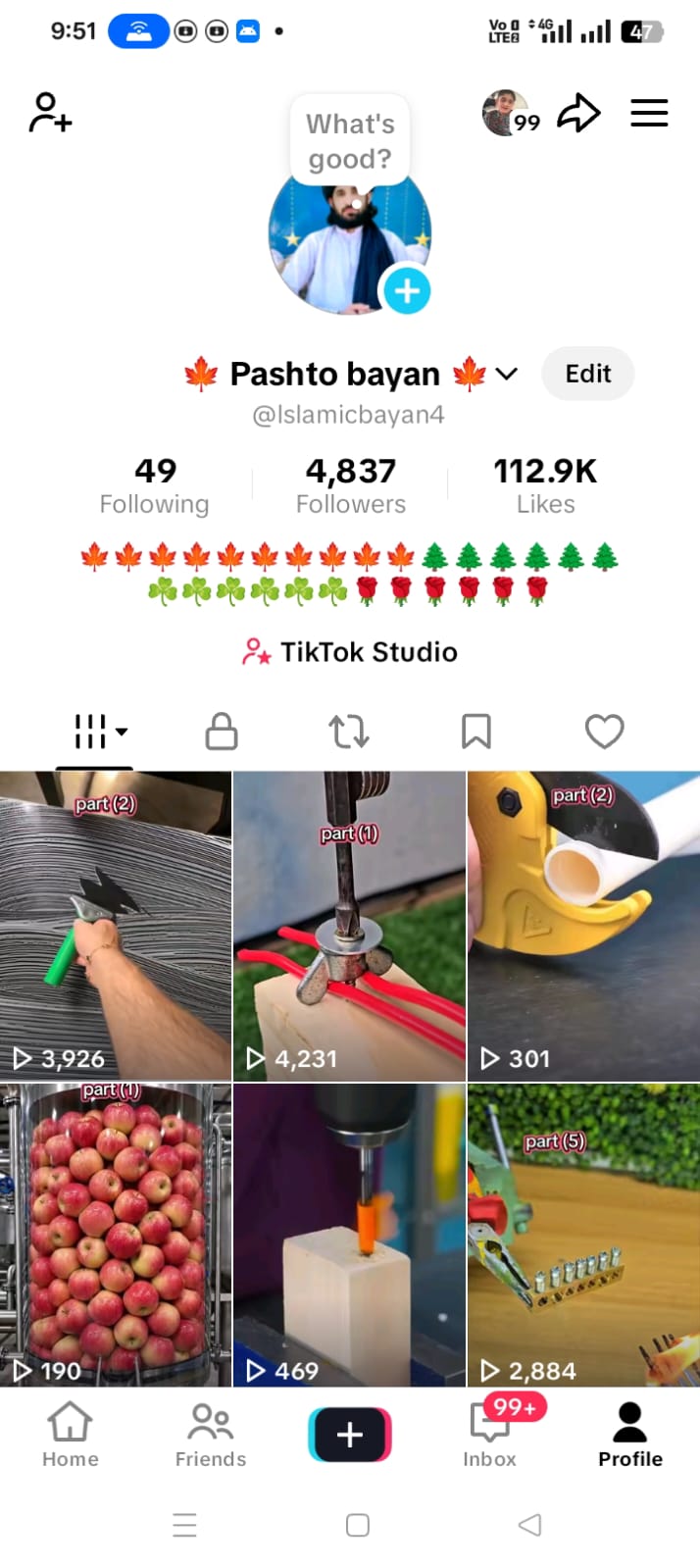Add profile photo with blue plus badge
The image size is (700, 1568).
point(406,291)
